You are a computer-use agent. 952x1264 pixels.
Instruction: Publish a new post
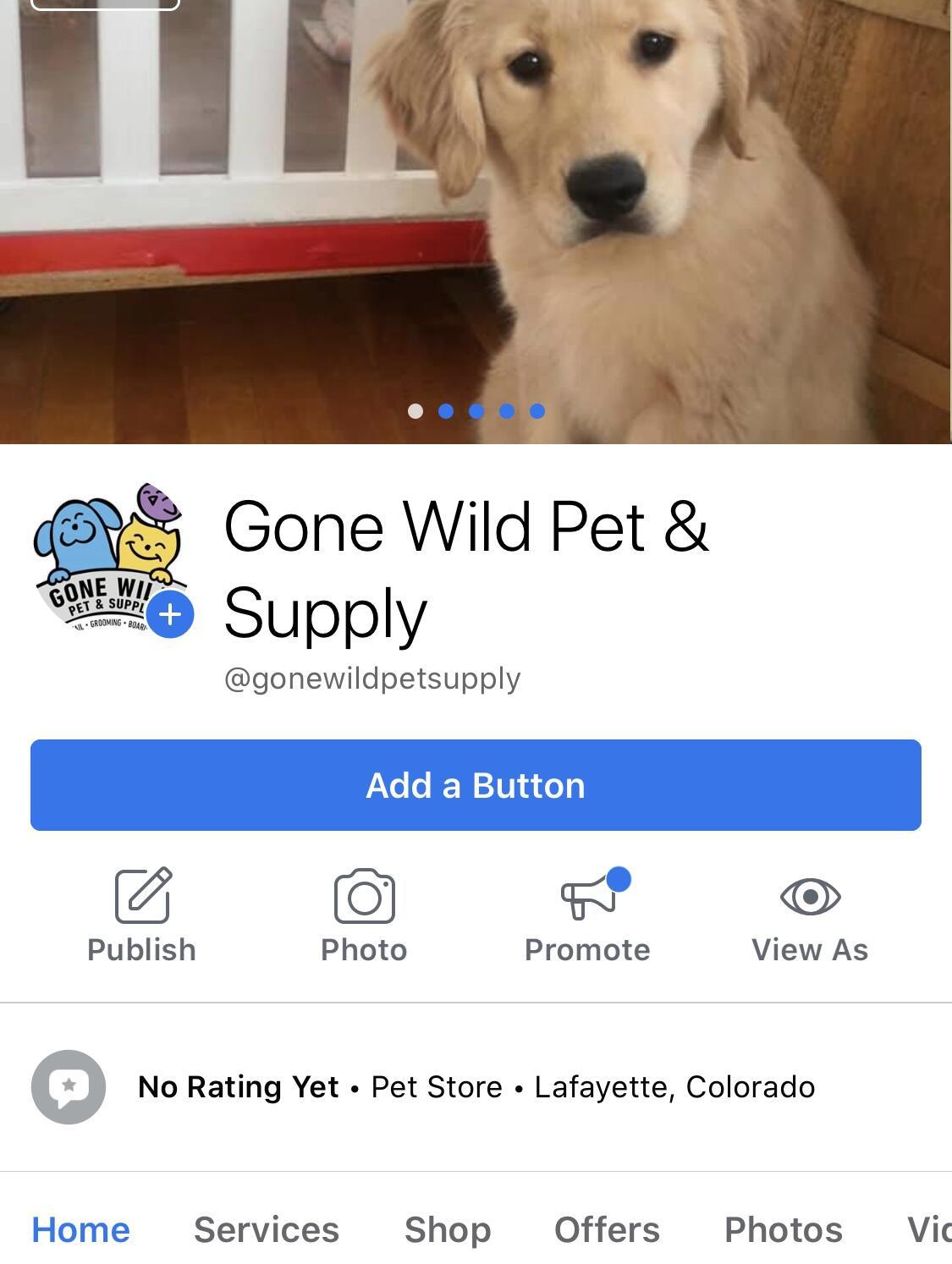click(x=142, y=915)
